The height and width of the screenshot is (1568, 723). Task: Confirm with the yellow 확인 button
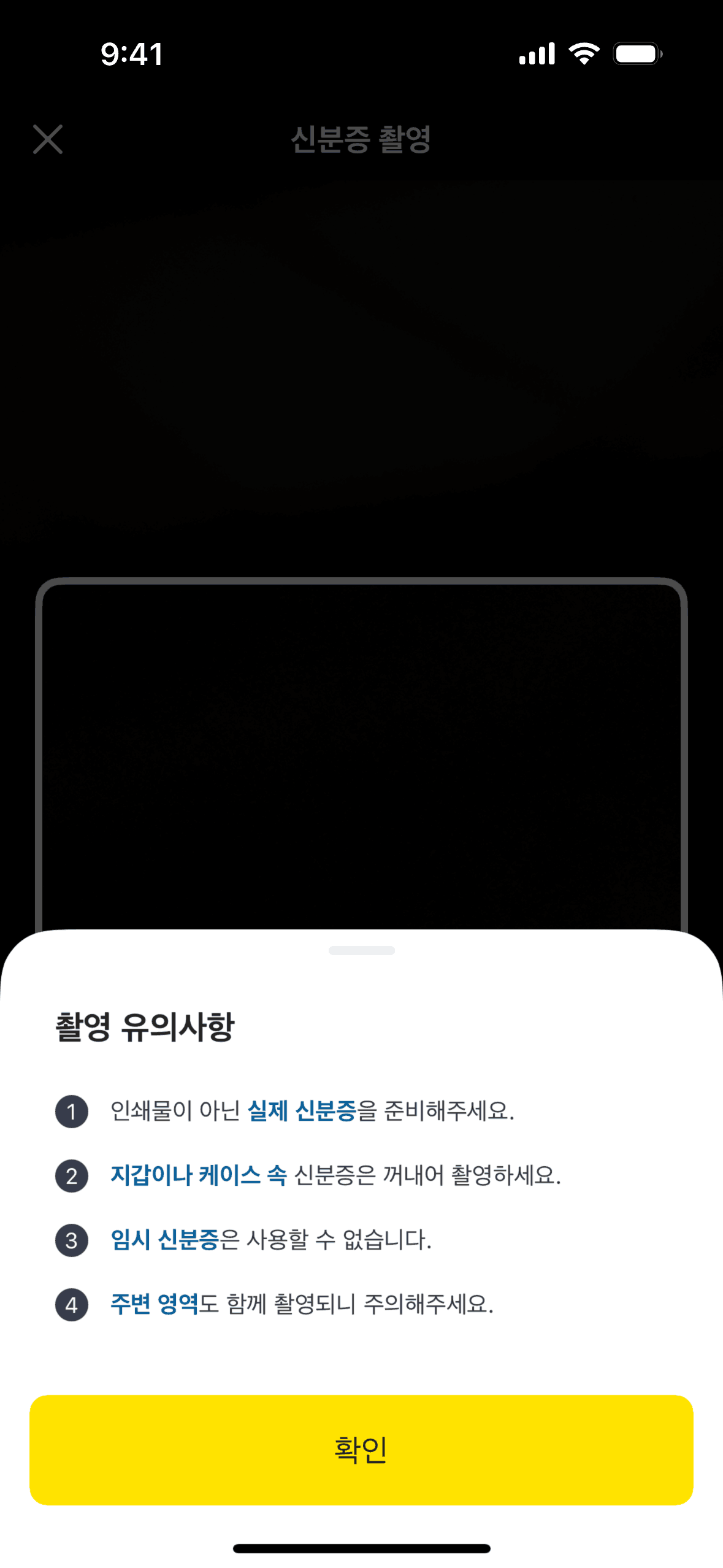pyautogui.click(x=361, y=1449)
